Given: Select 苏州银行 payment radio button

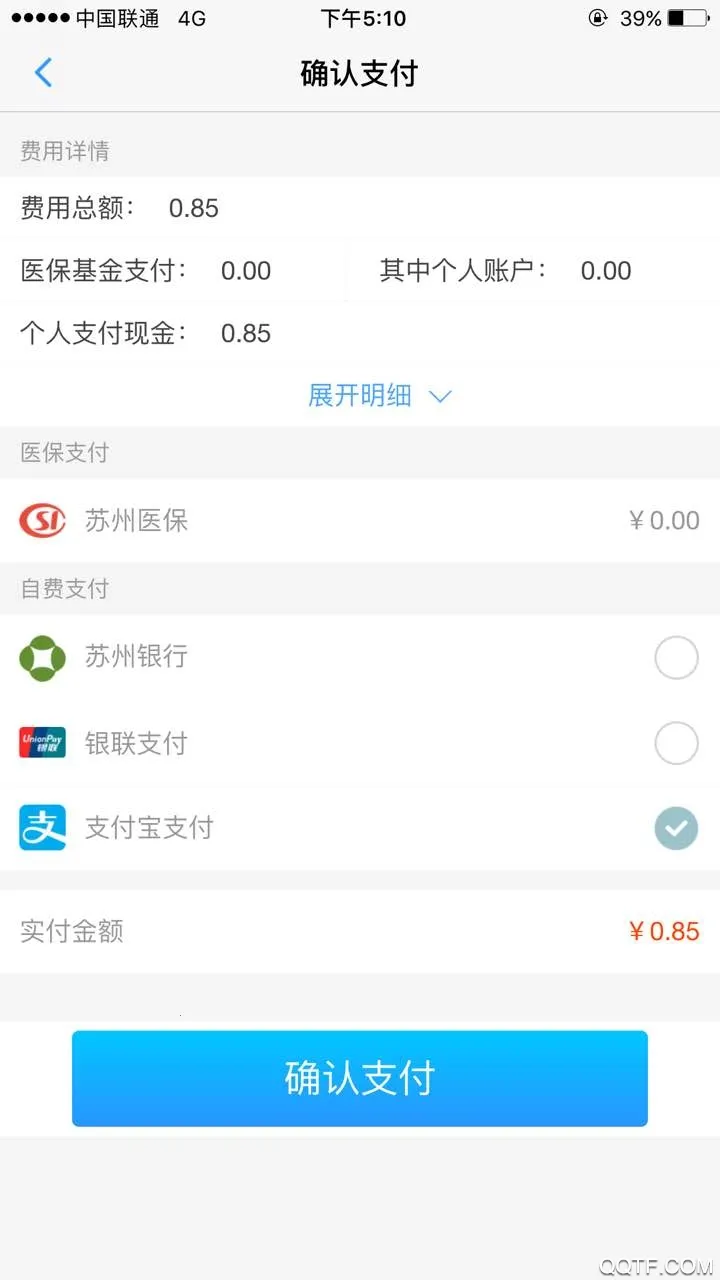Looking at the screenshot, I should point(677,657).
